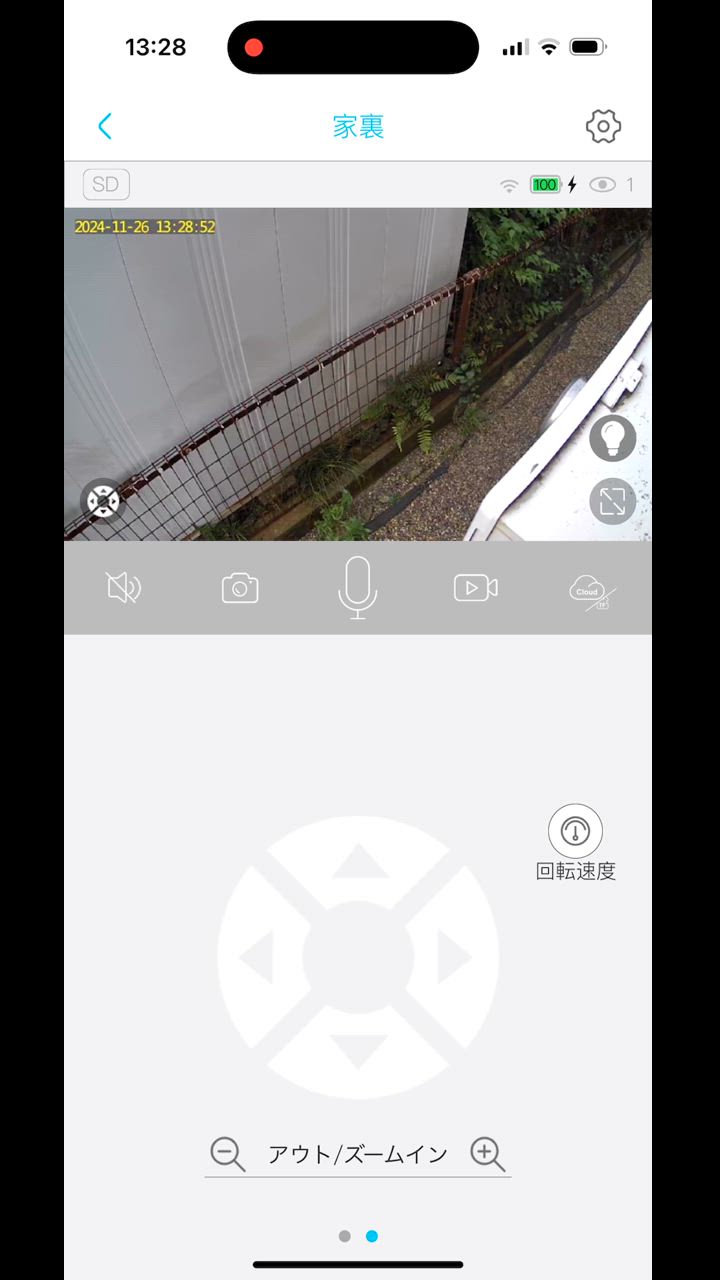Screen dimensions: 720x1280
Task: Tap the microphone to talk
Action: click(x=358, y=588)
